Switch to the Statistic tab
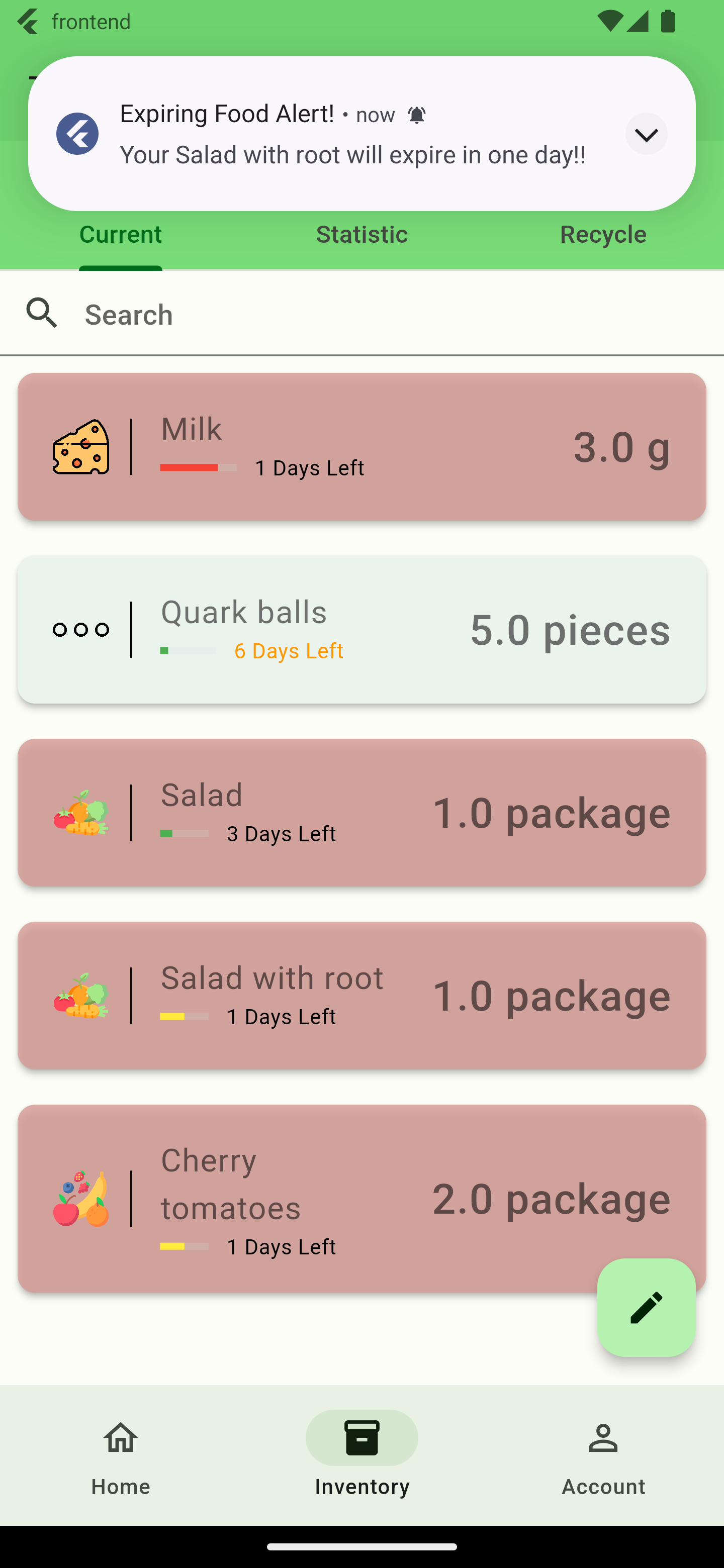This screenshot has height=1568, width=724. tap(361, 235)
